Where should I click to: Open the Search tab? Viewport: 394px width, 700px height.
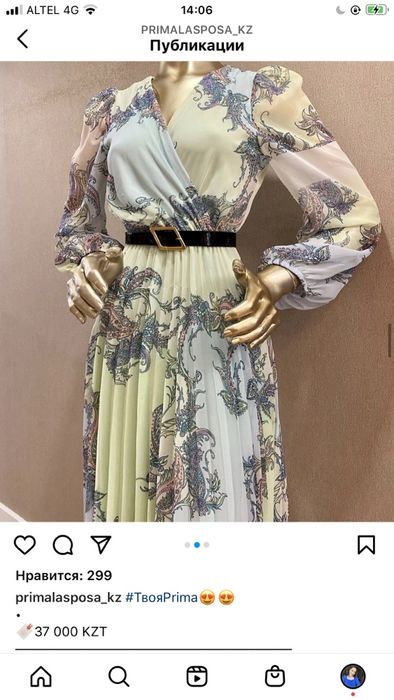tap(119, 677)
